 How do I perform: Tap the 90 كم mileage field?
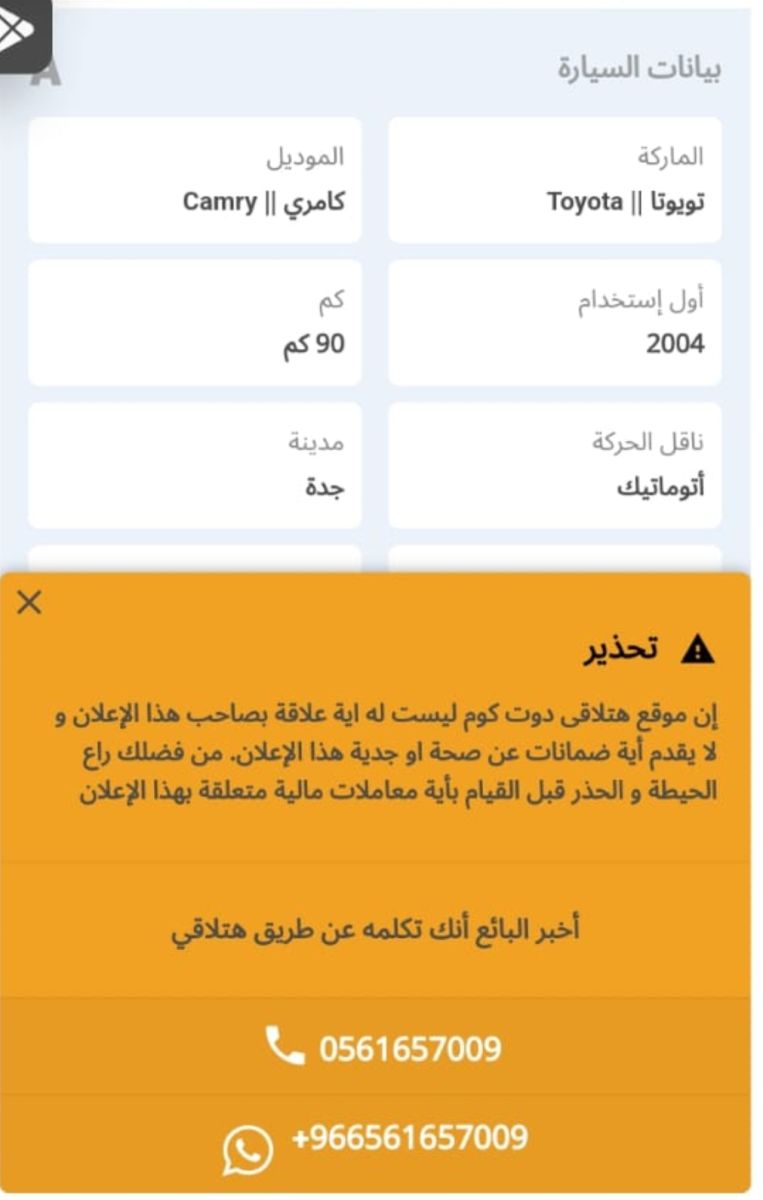pyautogui.click(x=197, y=322)
